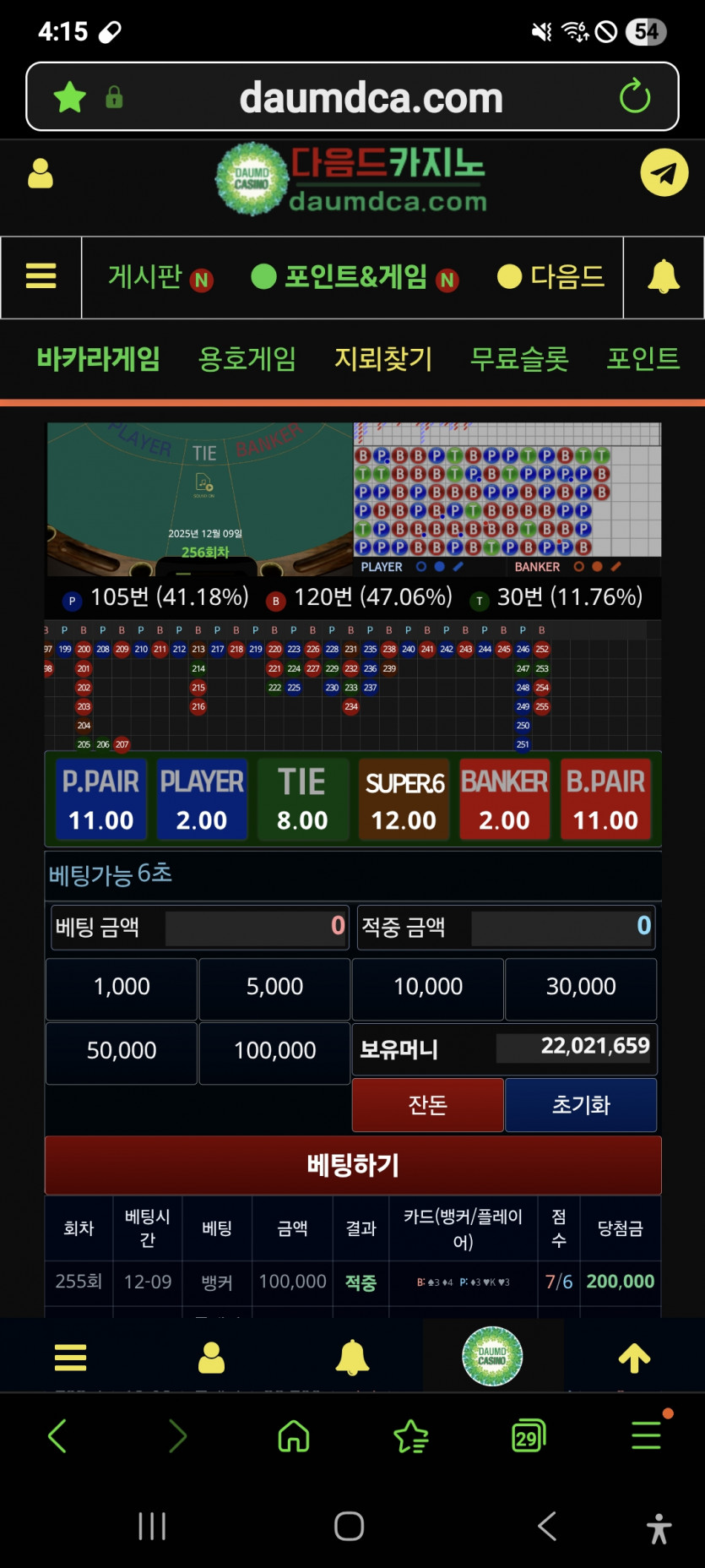
Task: Reload the page with the refresh icon
Action: pos(635,96)
